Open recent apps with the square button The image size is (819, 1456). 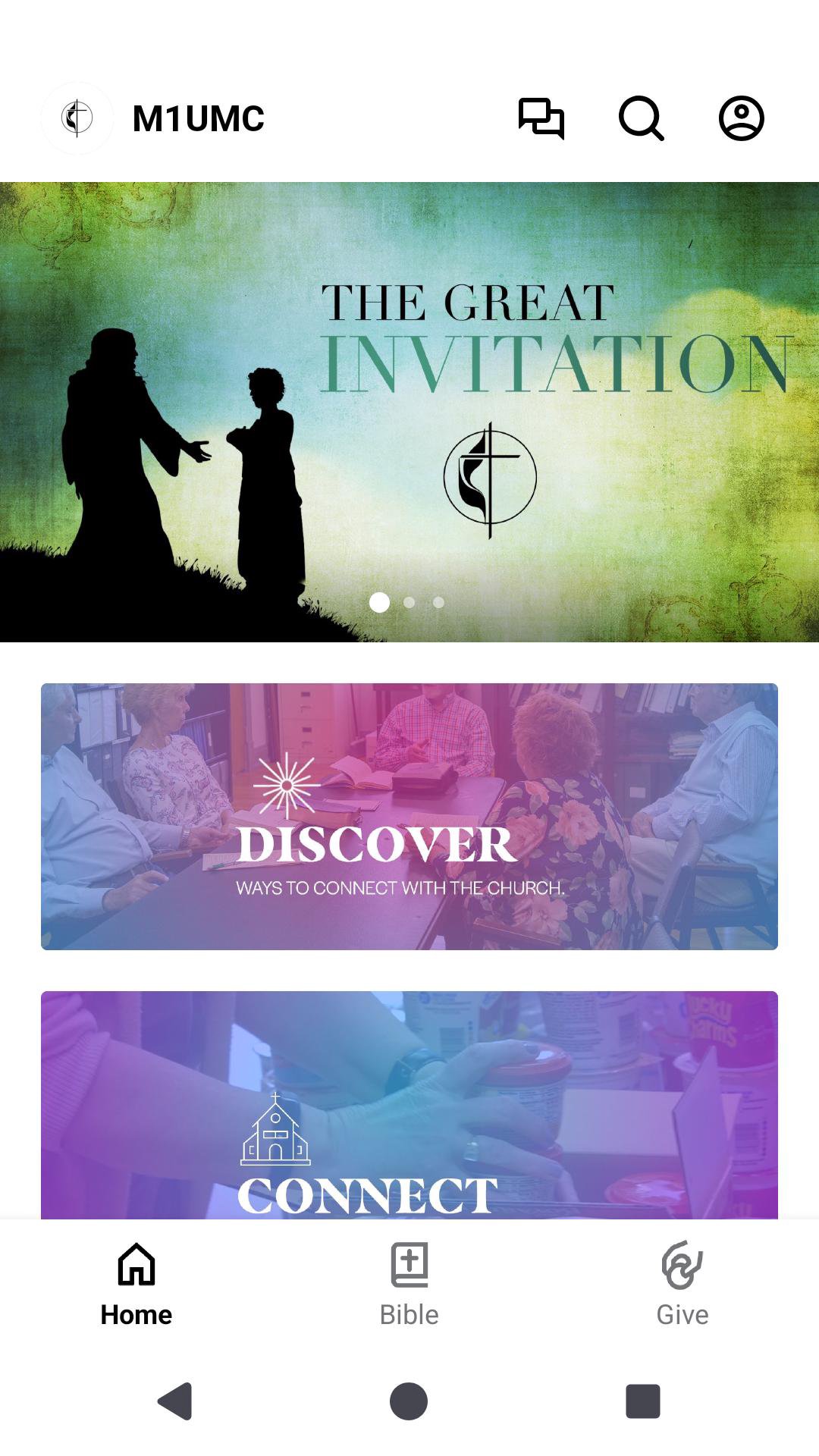click(642, 1401)
